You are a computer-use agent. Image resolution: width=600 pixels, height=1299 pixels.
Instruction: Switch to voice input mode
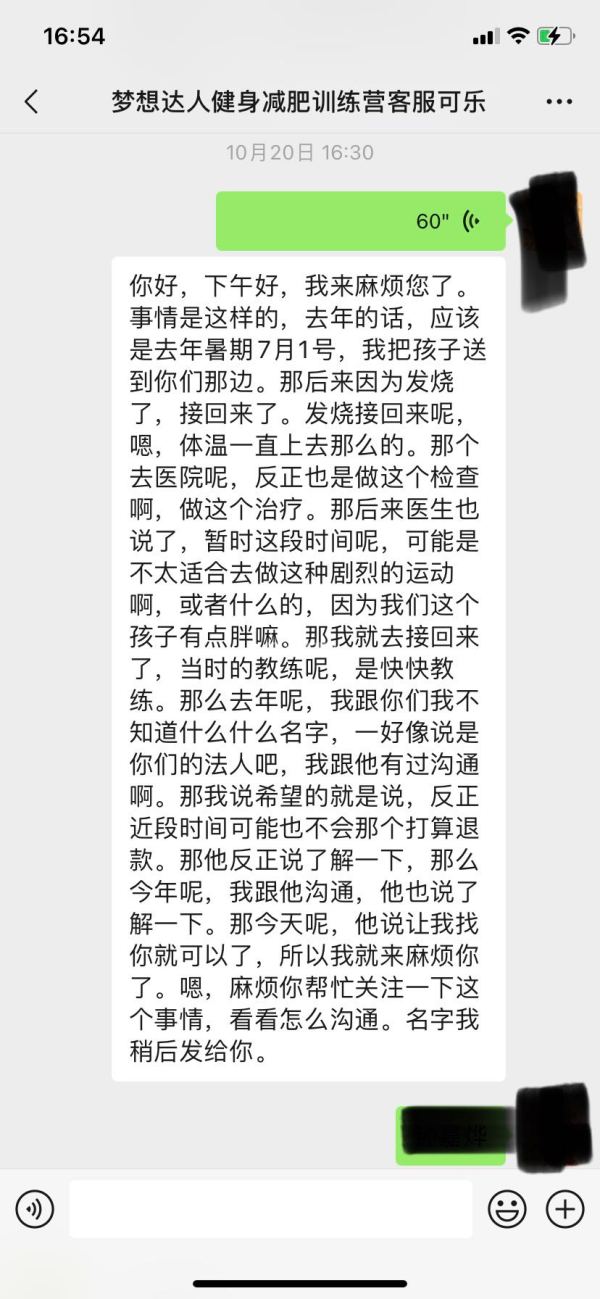pyautogui.click(x=35, y=1209)
